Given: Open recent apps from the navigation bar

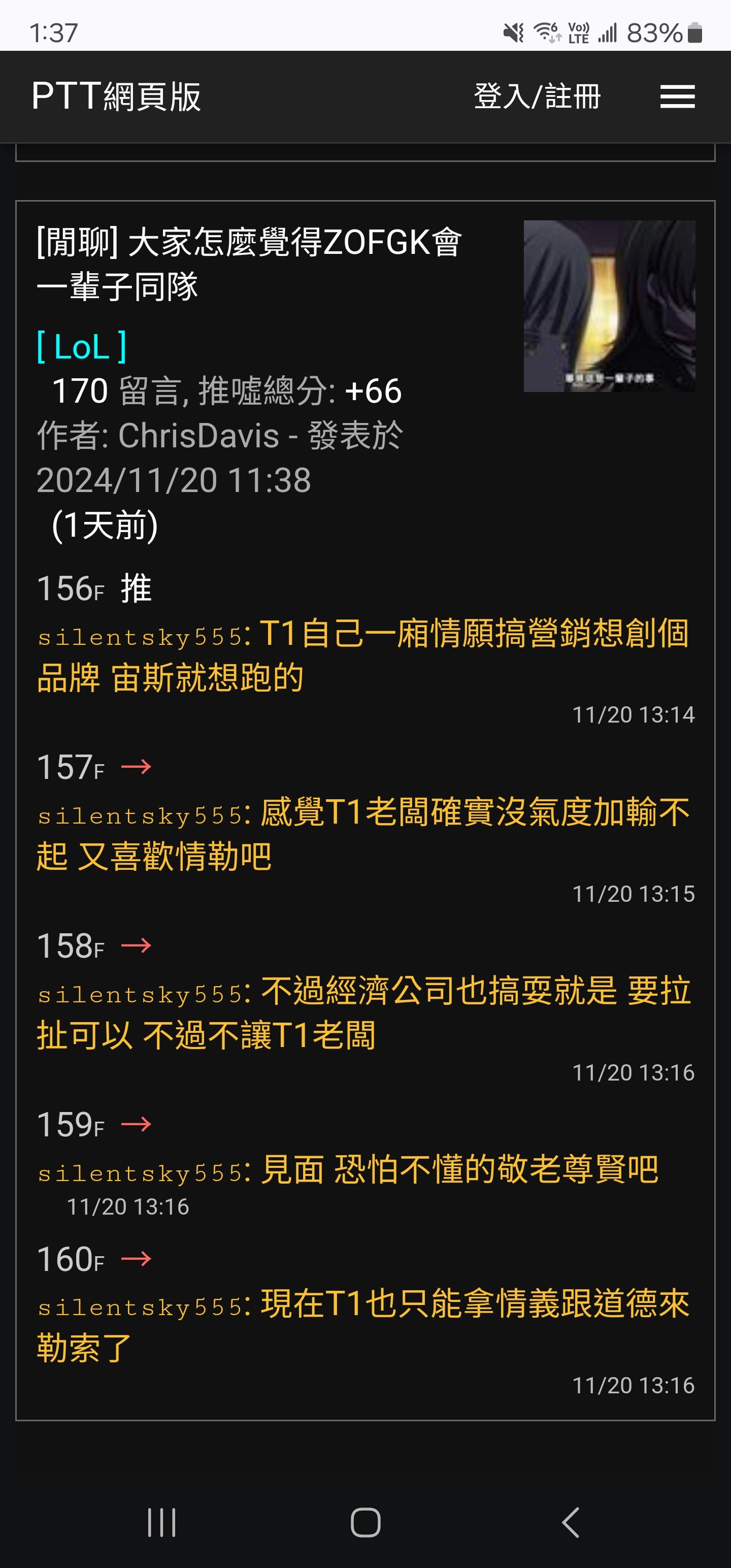Looking at the screenshot, I should point(161,1522).
